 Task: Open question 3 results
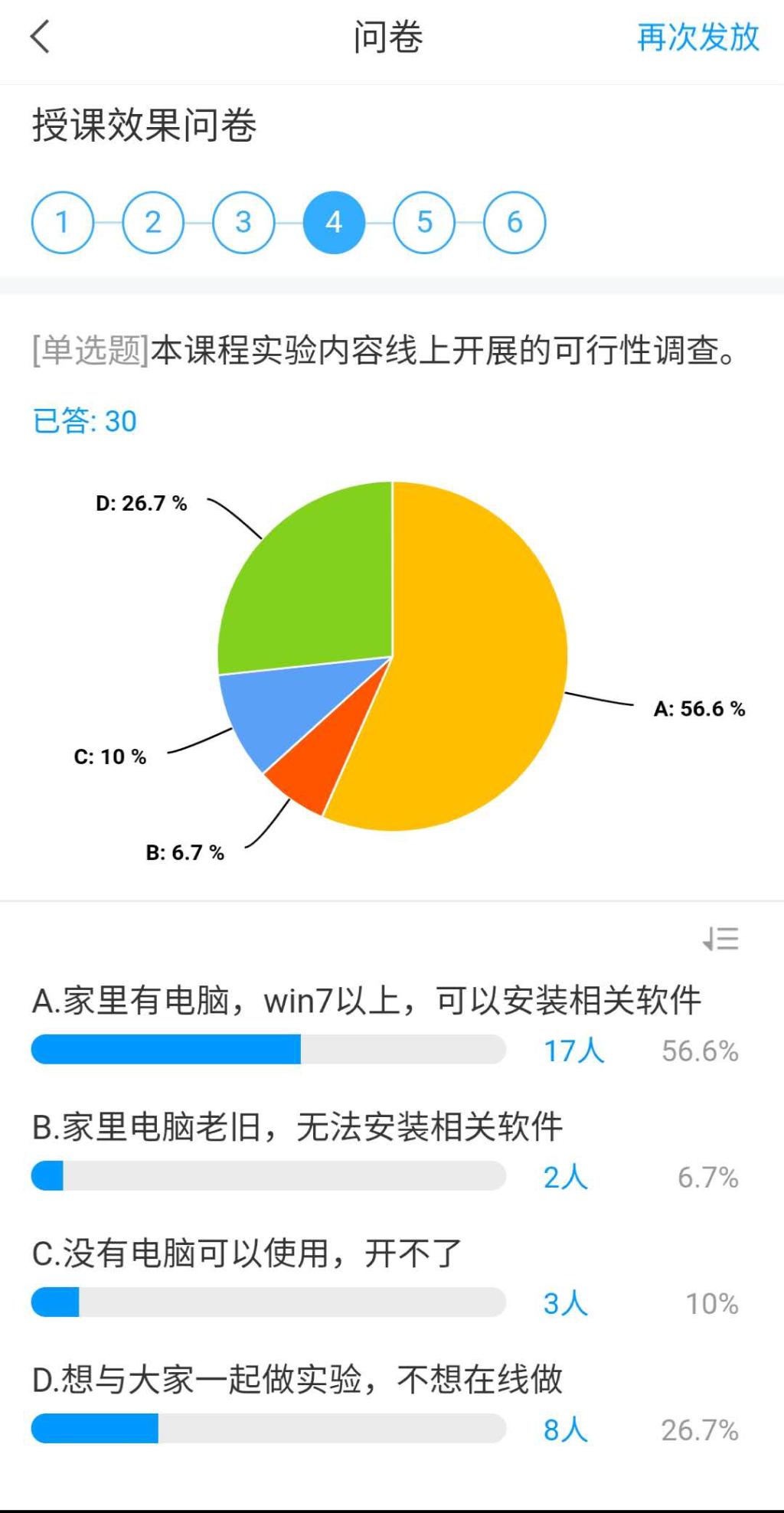click(243, 222)
